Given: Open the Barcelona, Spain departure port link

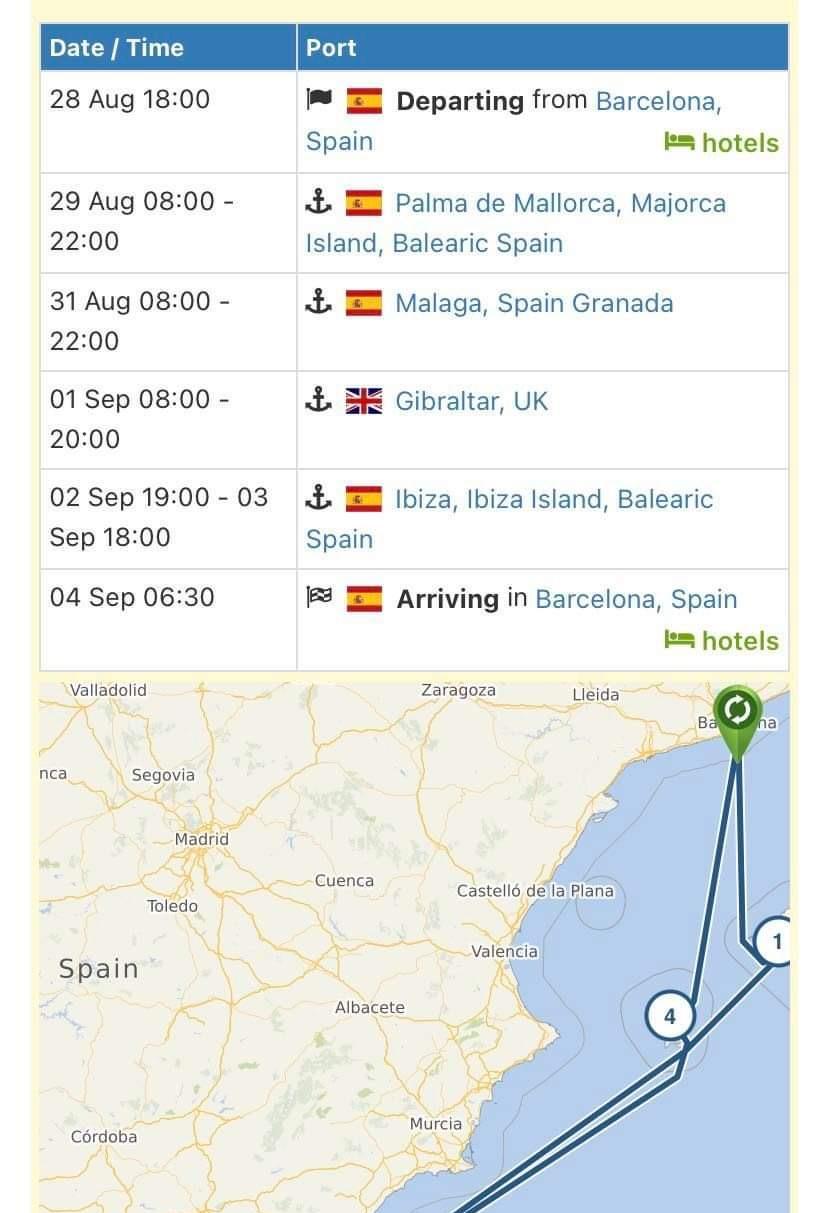Looking at the screenshot, I should (x=658, y=101).
